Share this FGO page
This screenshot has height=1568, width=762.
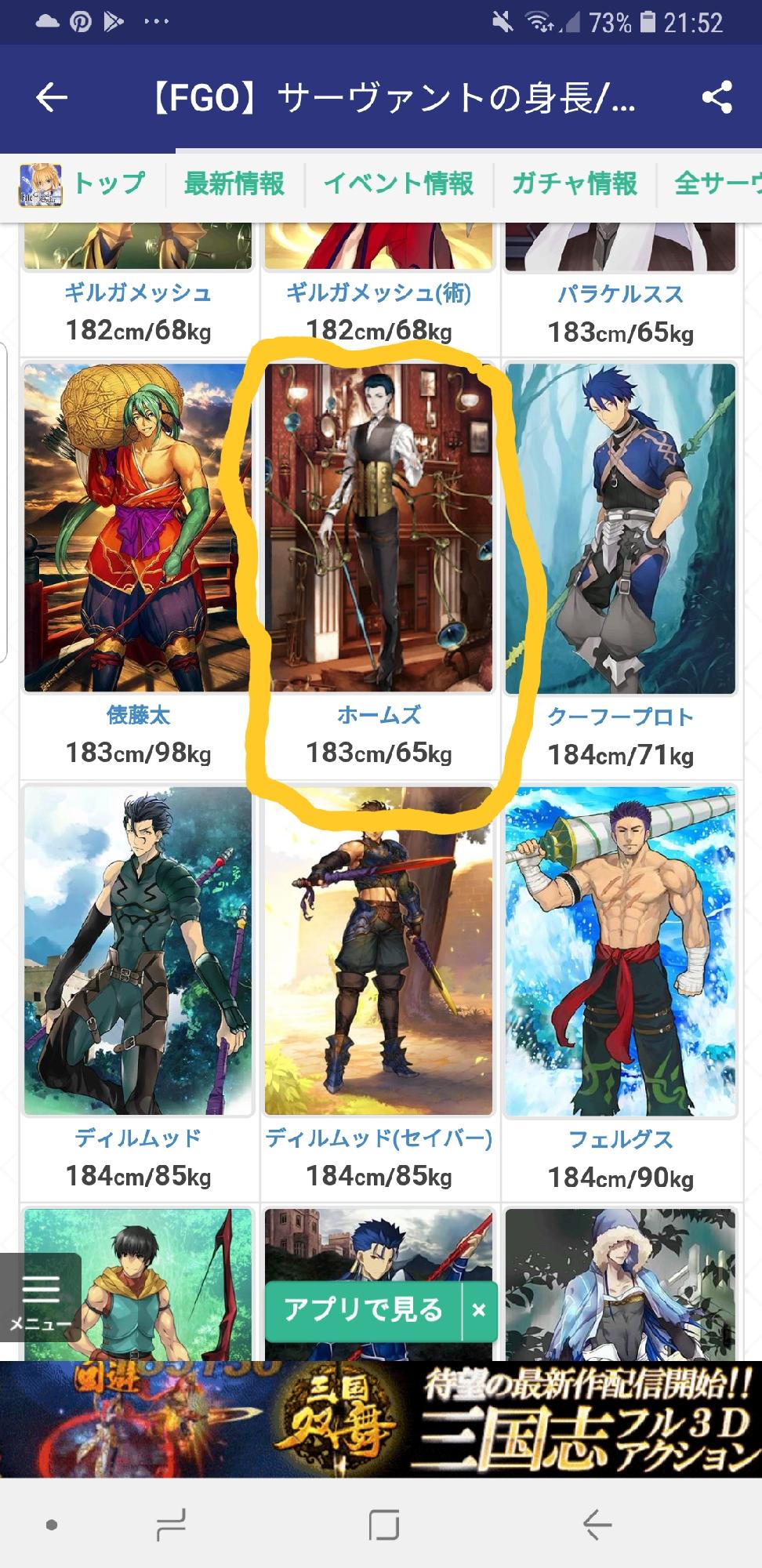pos(716,98)
